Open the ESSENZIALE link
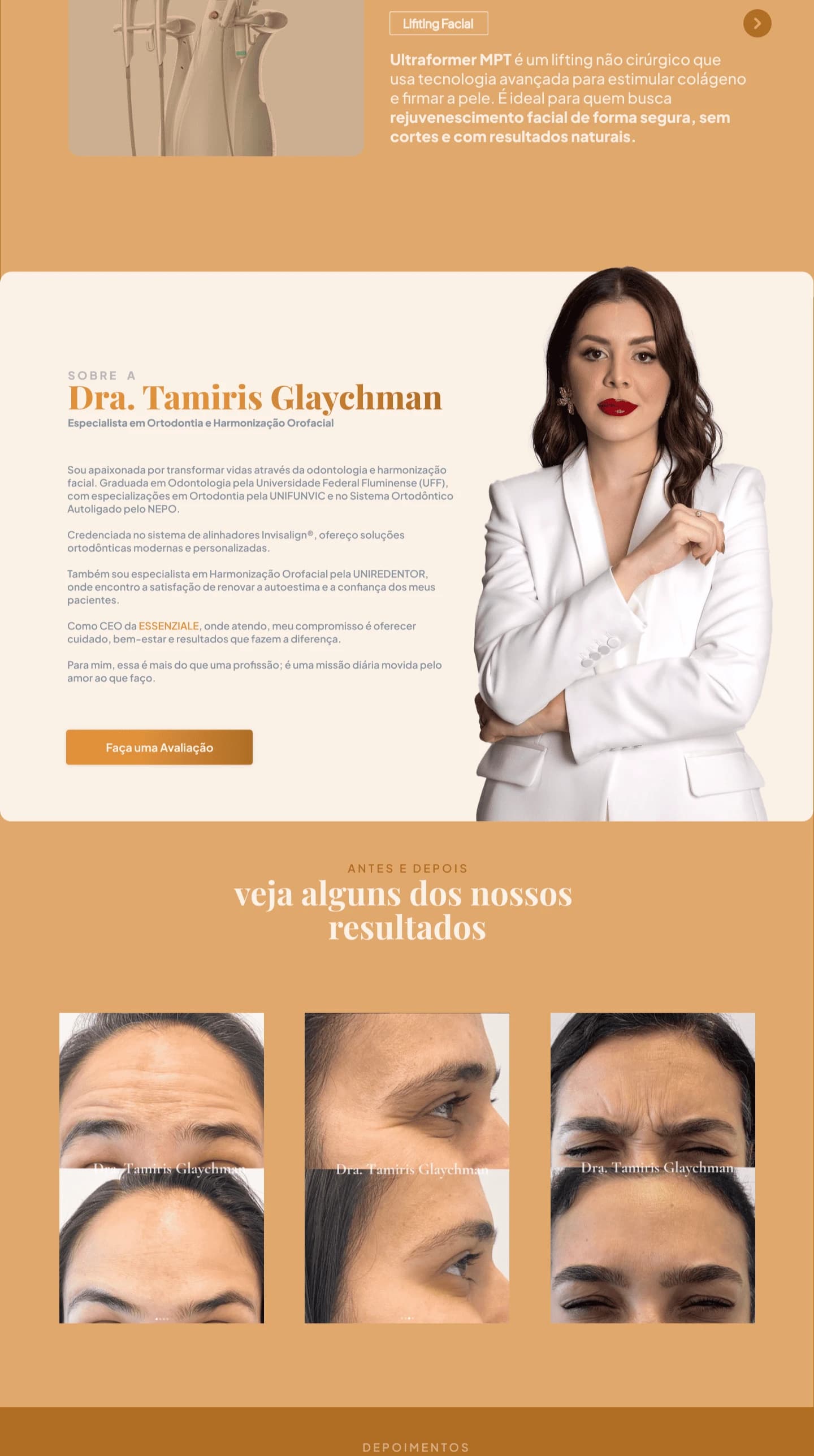The width and height of the screenshot is (814, 1456). coord(168,626)
